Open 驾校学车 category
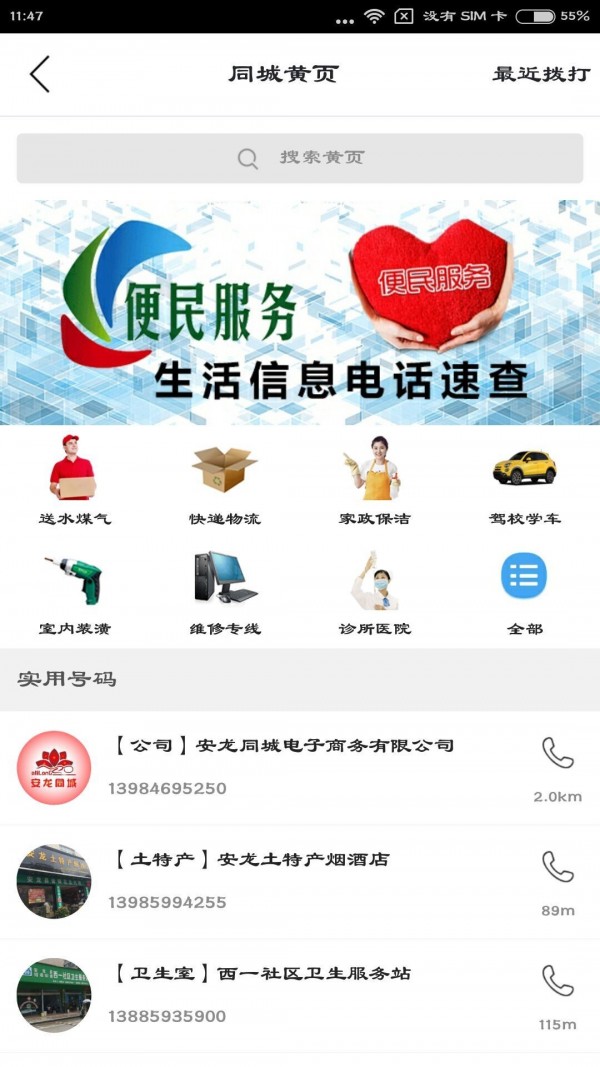 [x=525, y=480]
